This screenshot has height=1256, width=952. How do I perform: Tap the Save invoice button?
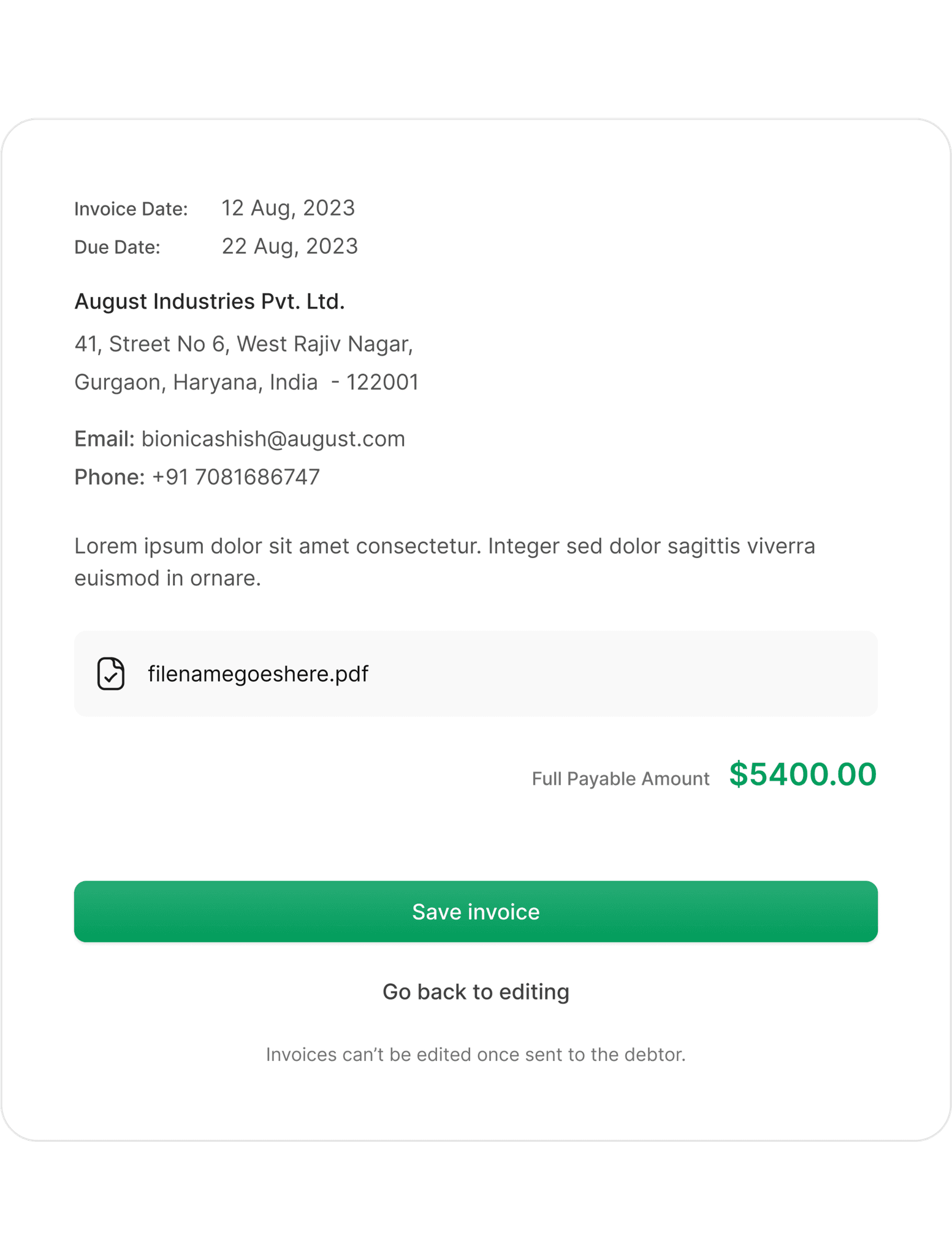[x=476, y=911]
